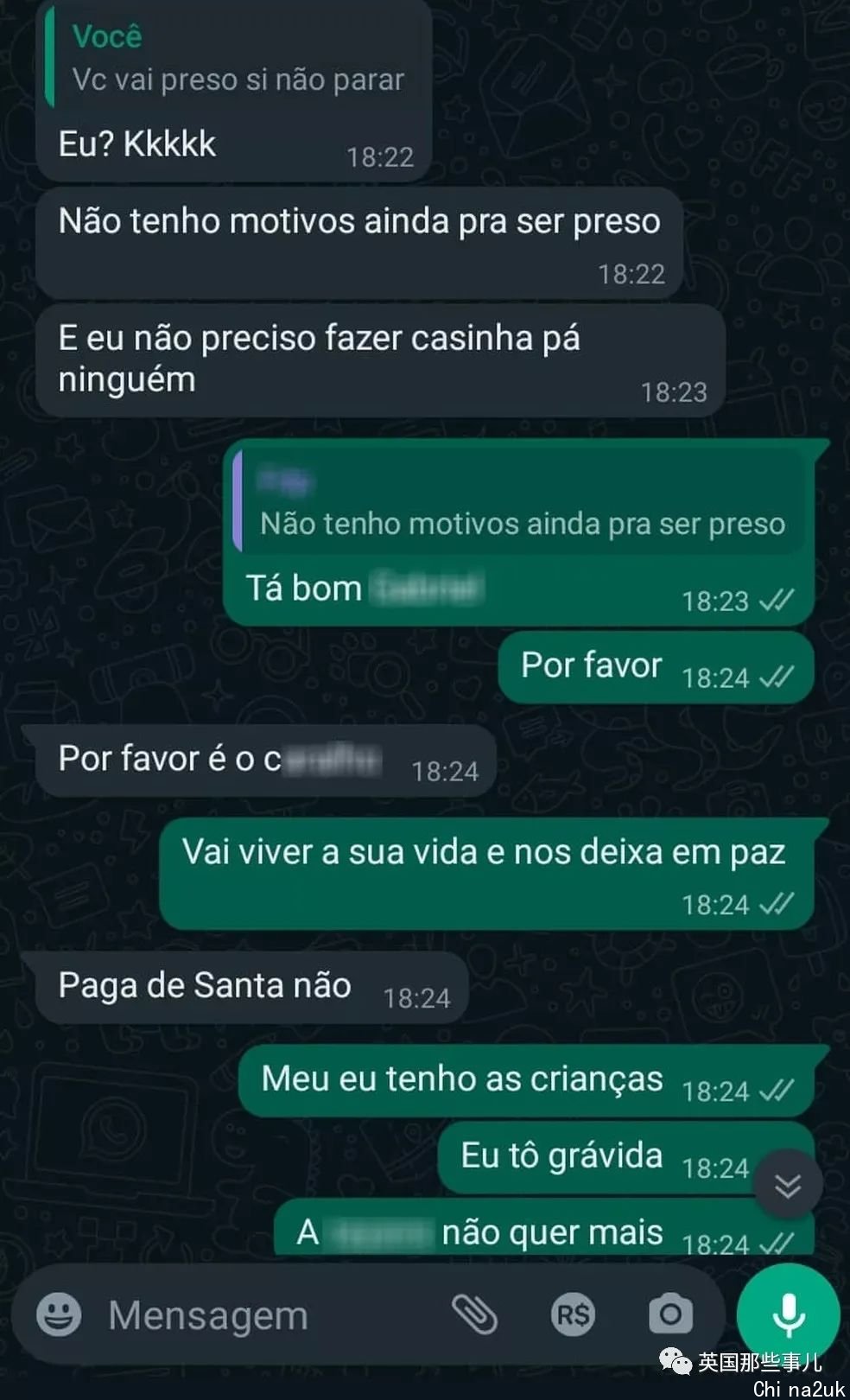Focus the Mensagem text field

[x=268, y=1315]
